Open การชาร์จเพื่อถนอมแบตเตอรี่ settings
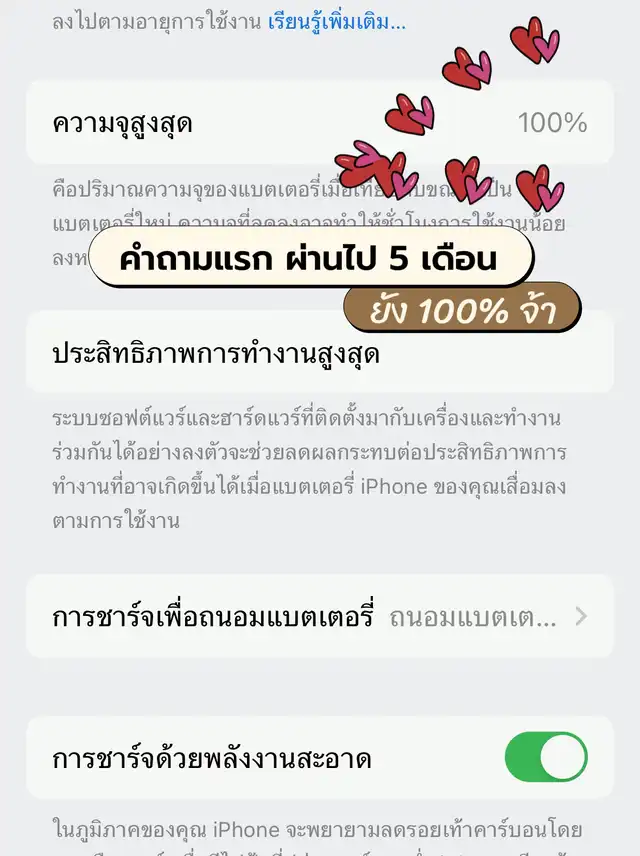 (x=320, y=617)
